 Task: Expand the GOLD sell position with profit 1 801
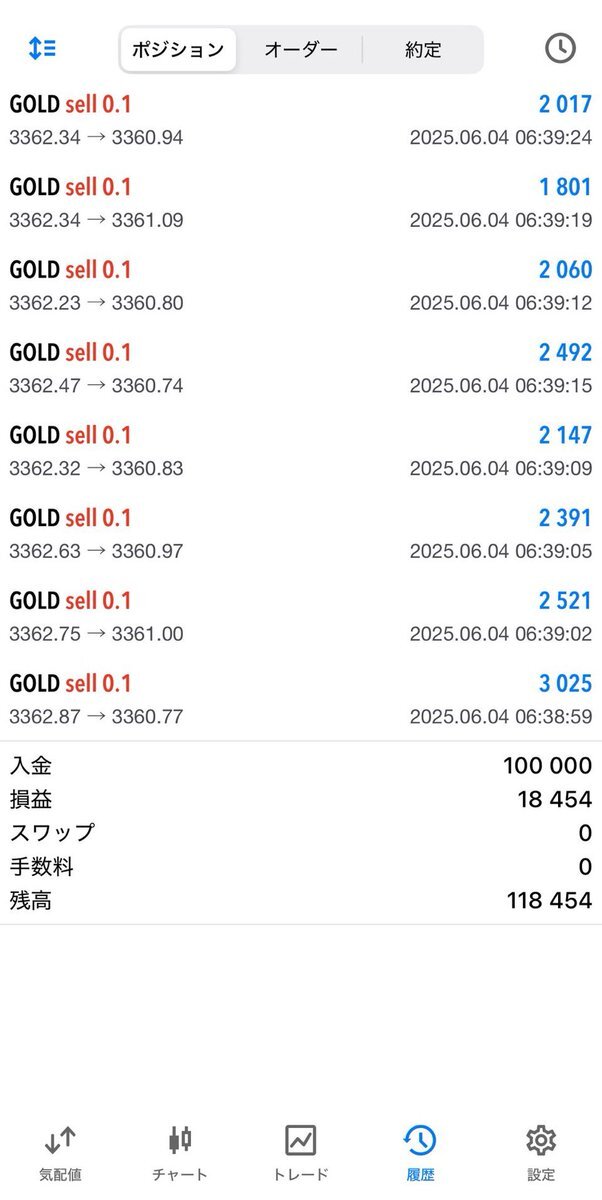point(301,202)
